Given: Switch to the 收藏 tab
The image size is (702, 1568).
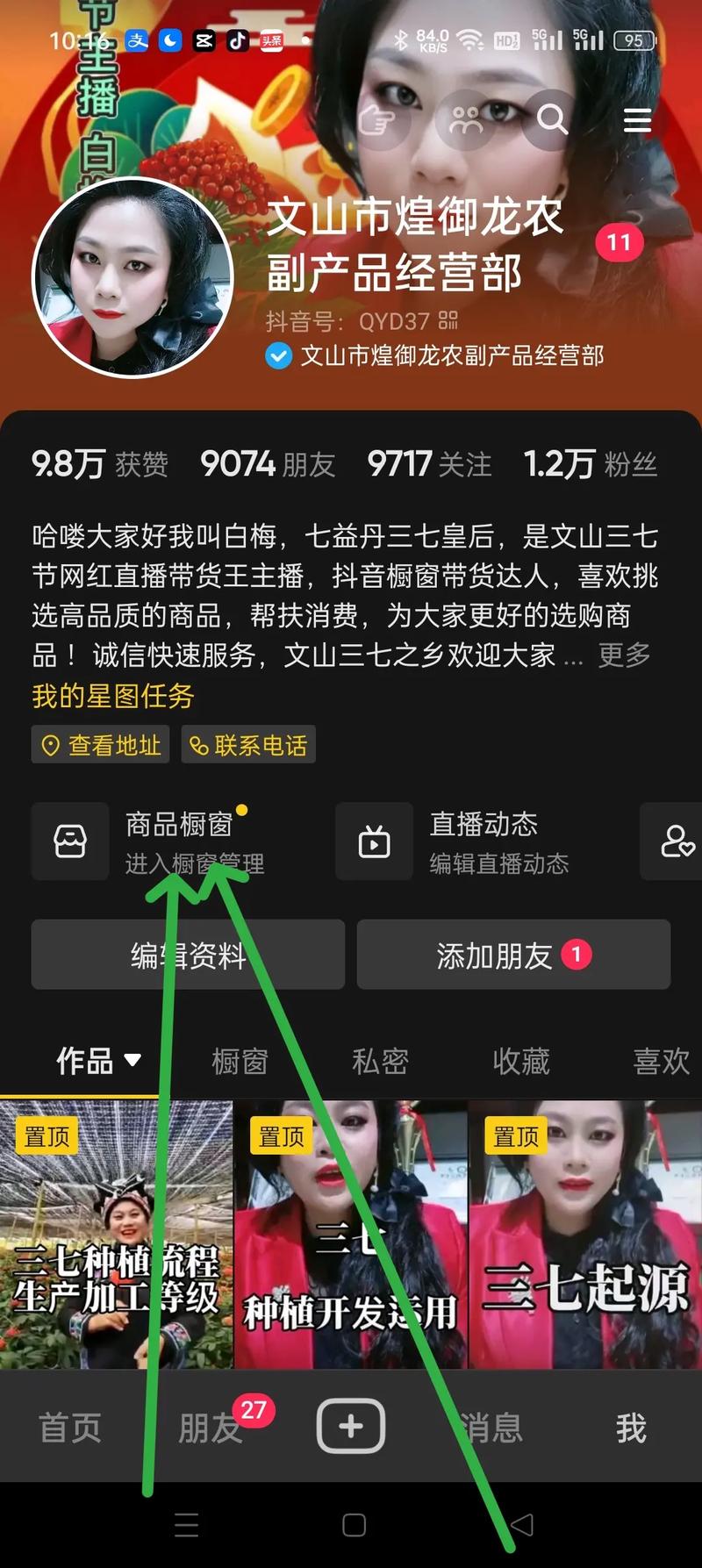Looking at the screenshot, I should pyautogui.click(x=520, y=1062).
